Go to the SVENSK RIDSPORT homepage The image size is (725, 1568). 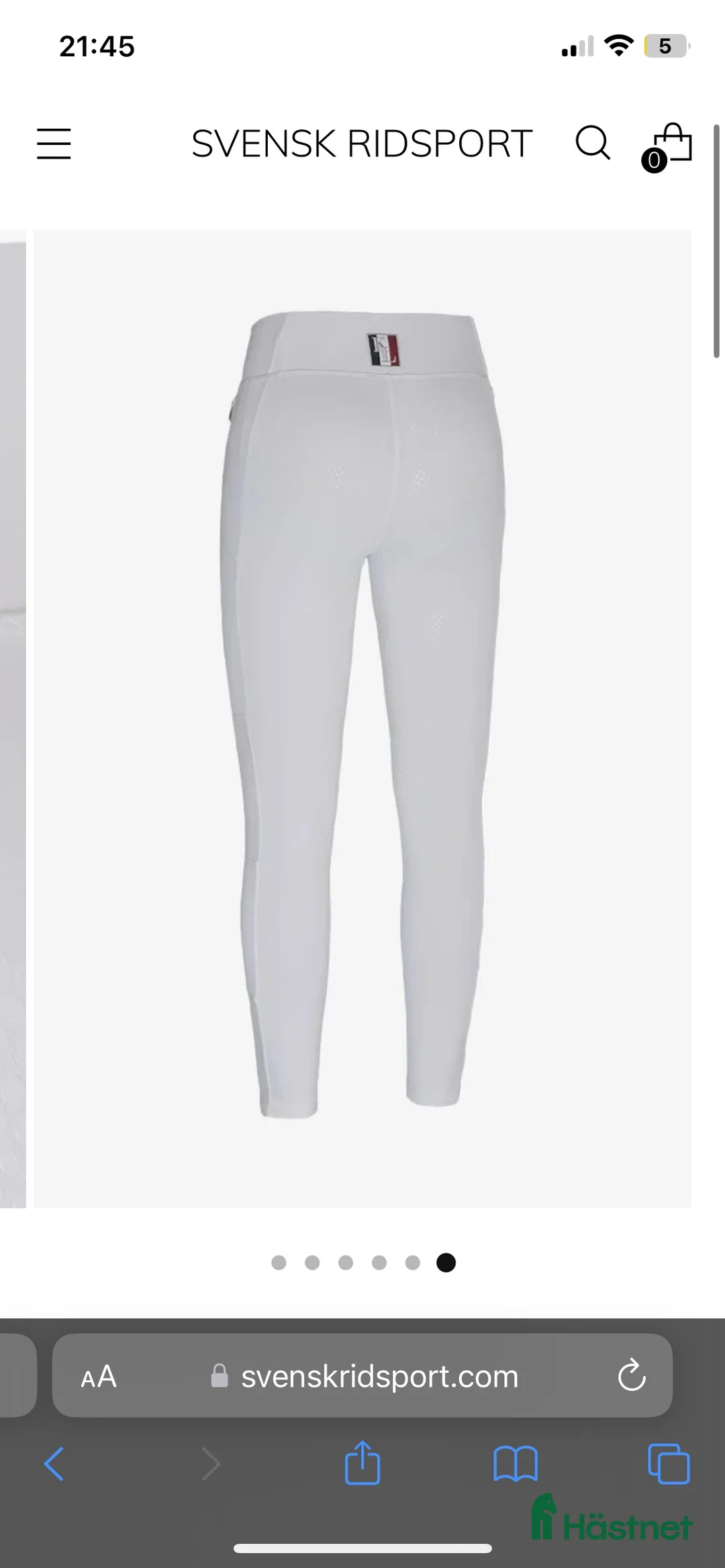coord(362,144)
